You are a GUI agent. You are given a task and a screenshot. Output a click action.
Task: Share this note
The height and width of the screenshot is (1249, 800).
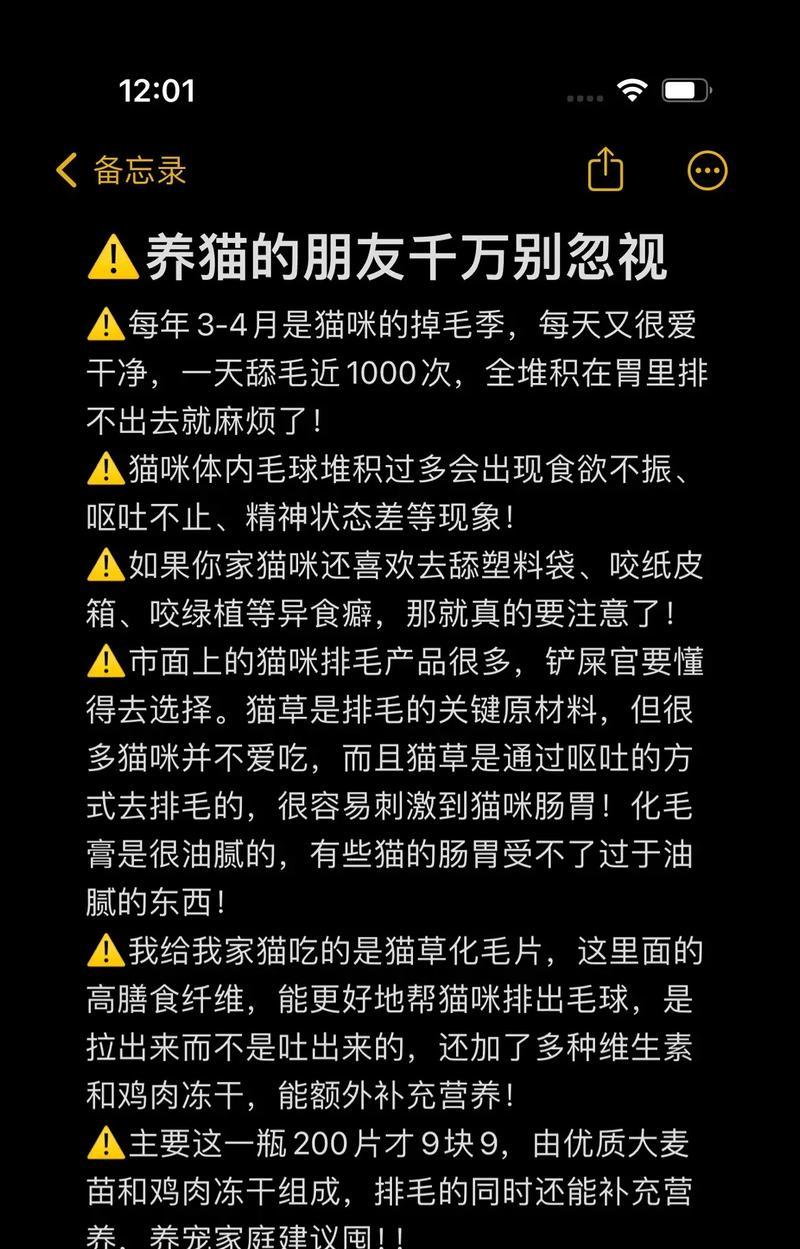pyautogui.click(x=605, y=169)
